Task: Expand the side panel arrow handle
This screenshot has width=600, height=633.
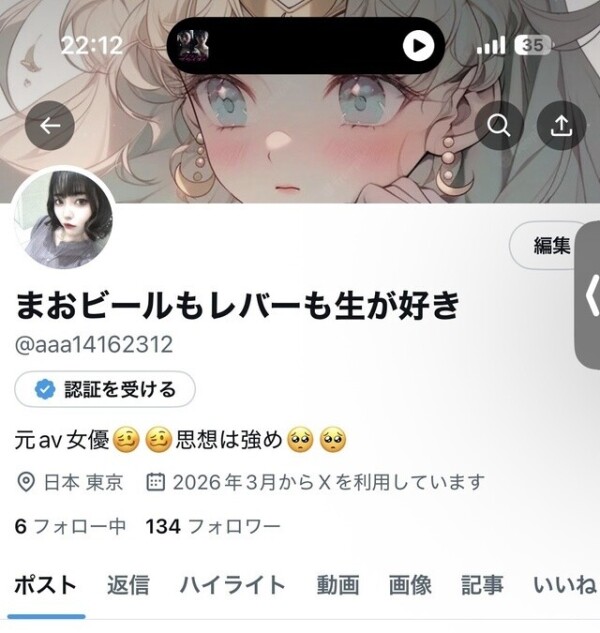Action: [x=589, y=297]
